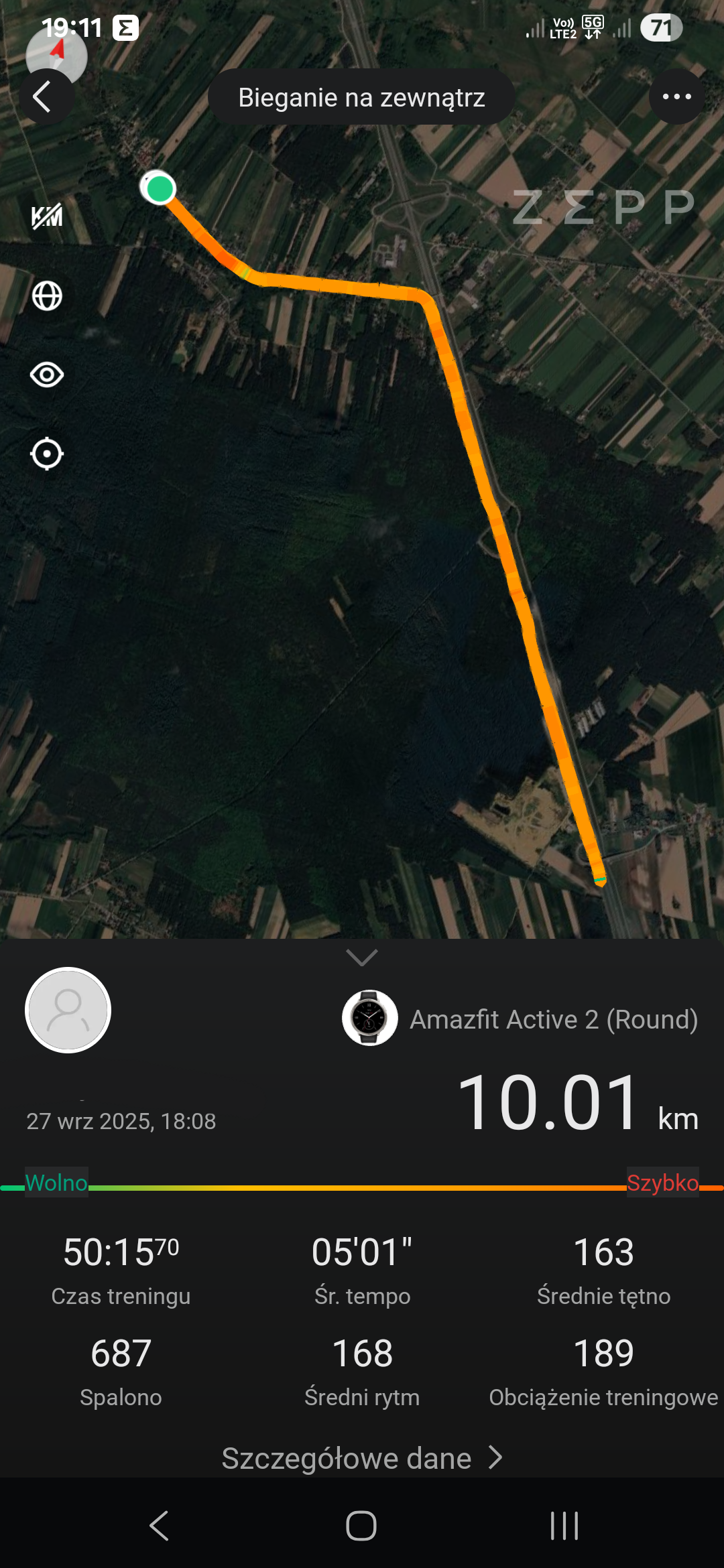
Task: Collapse the workout summary panel
Action: click(362, 958)
